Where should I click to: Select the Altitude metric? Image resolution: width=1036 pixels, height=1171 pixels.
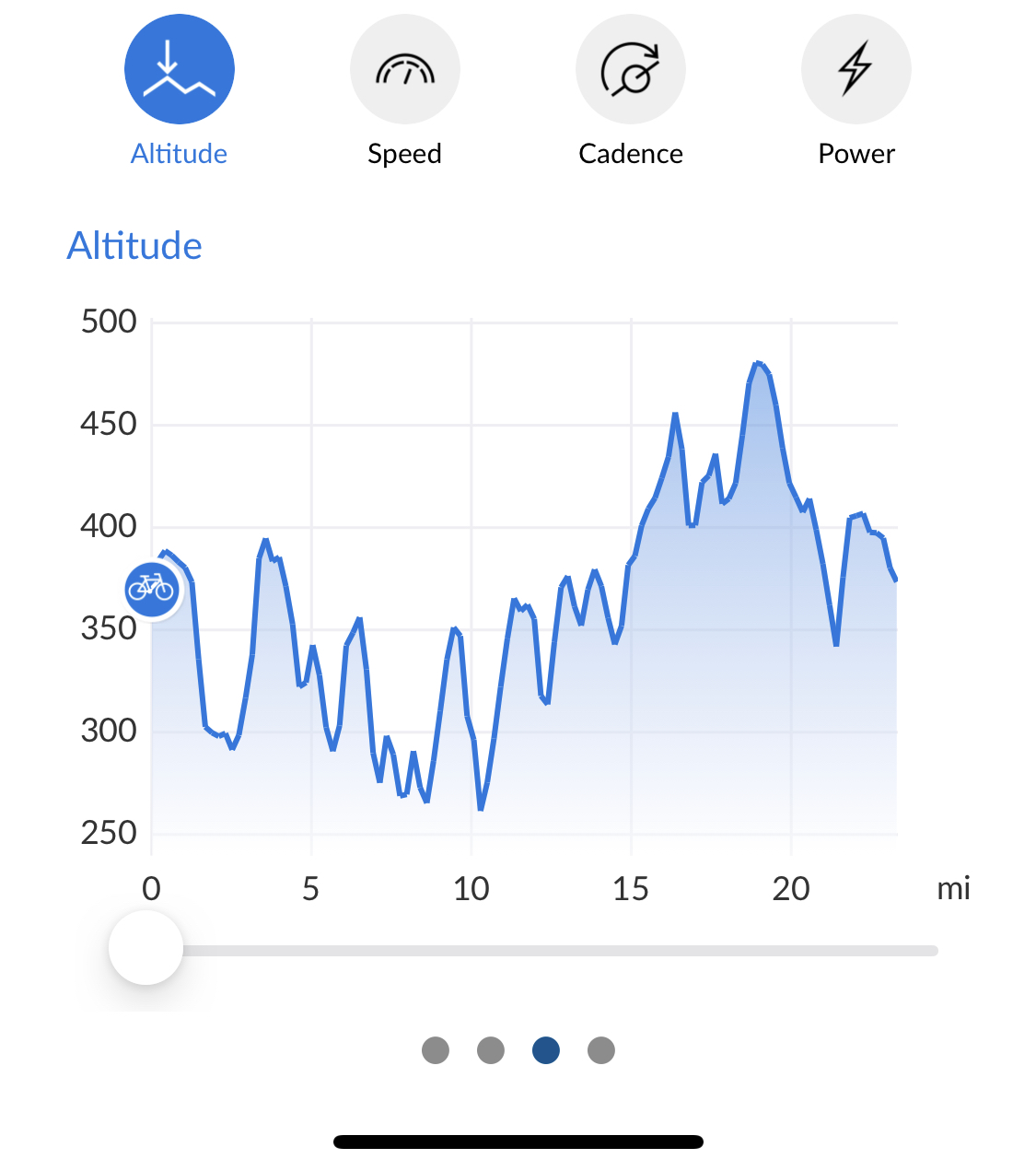pyautogui.click(x=180, y=70)
